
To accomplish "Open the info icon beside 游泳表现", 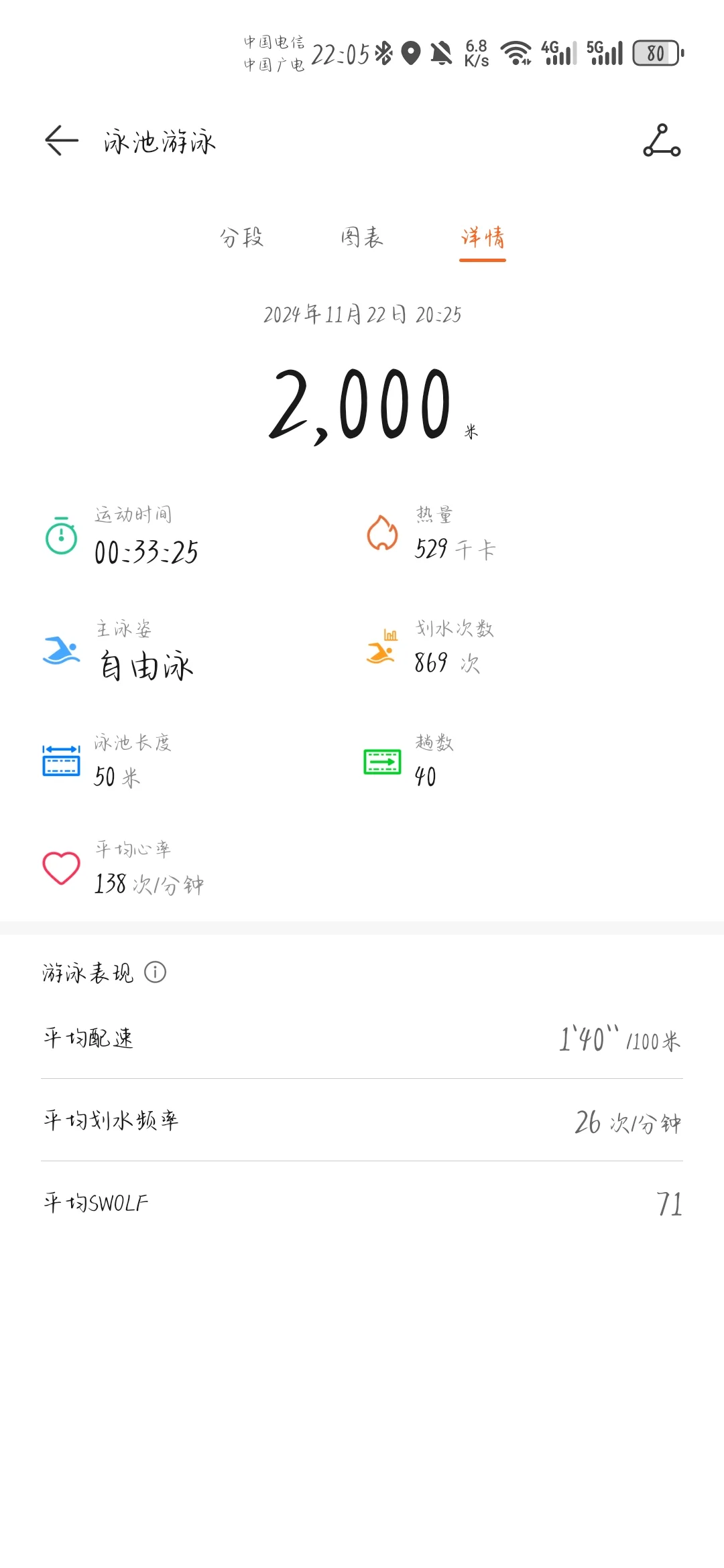I will [x=155, y=972].
